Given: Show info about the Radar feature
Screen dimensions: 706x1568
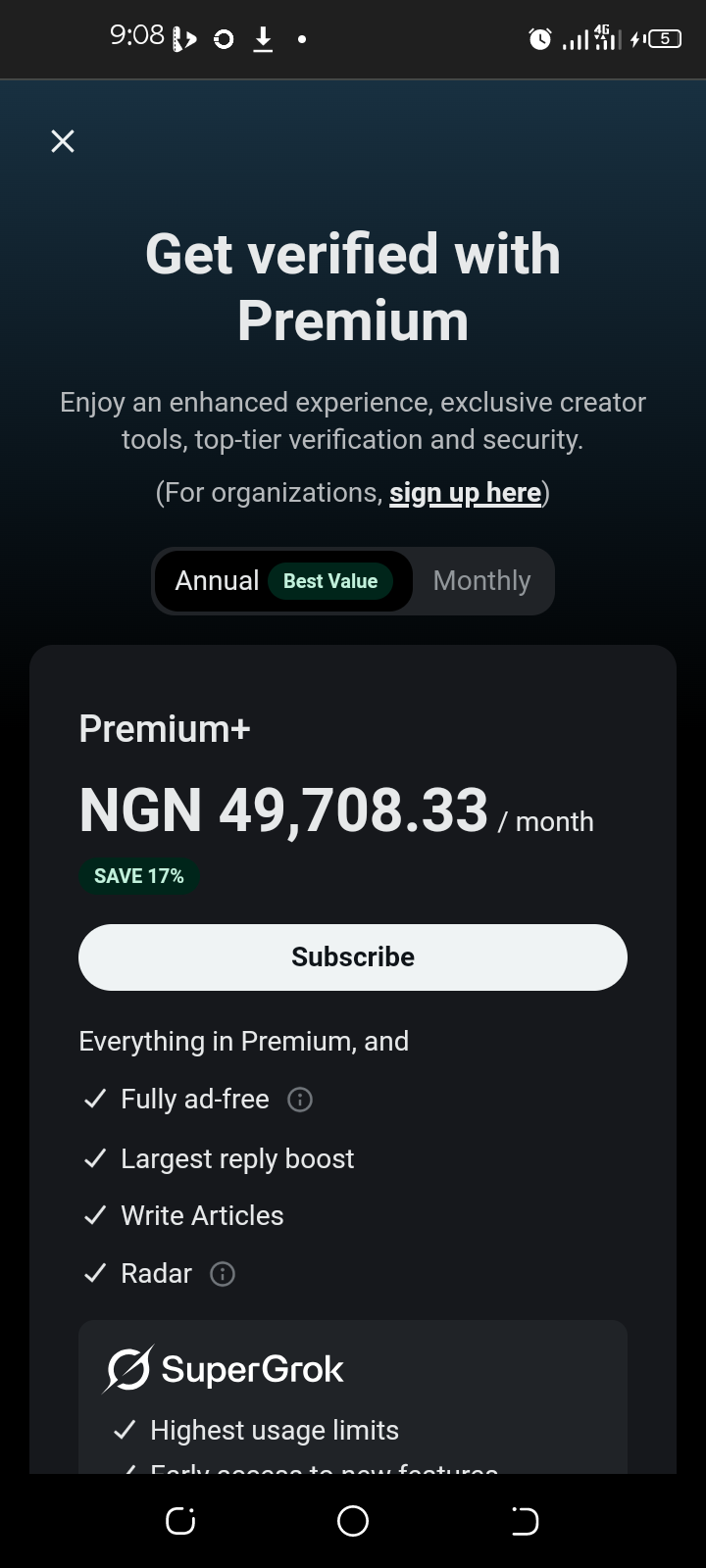Looking at the screenshot, I should [x=223, y=1274].
